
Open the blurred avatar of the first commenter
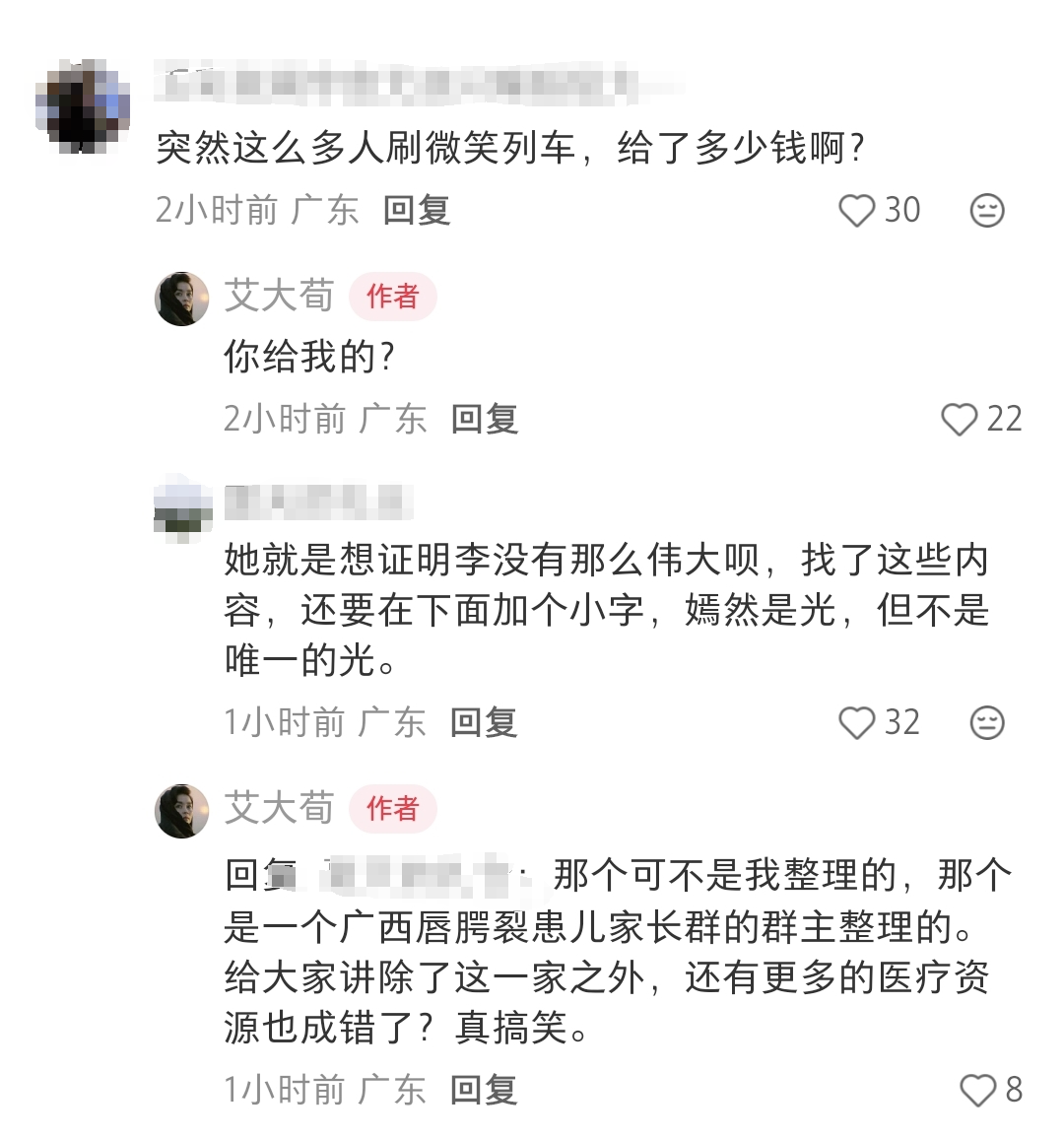click(x=83, y=105)
